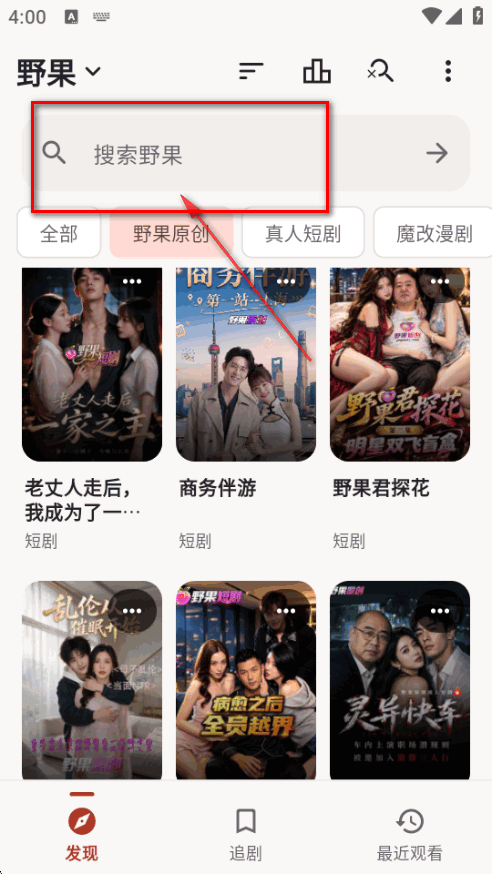Open more options on the 商务伴游 card
The height and width of the screenshot is (874, 492).
(x=286, y=281)
